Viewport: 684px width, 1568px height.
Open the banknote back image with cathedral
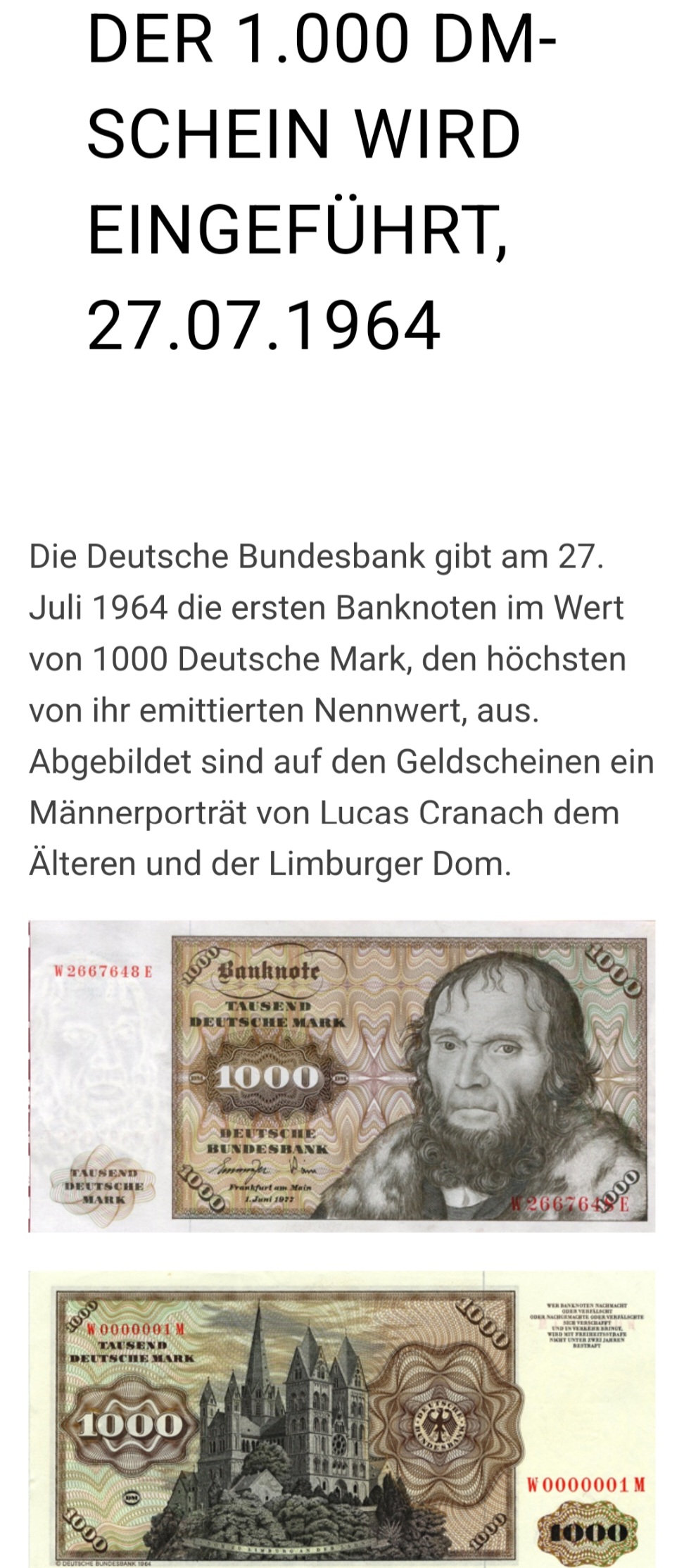342,1419
